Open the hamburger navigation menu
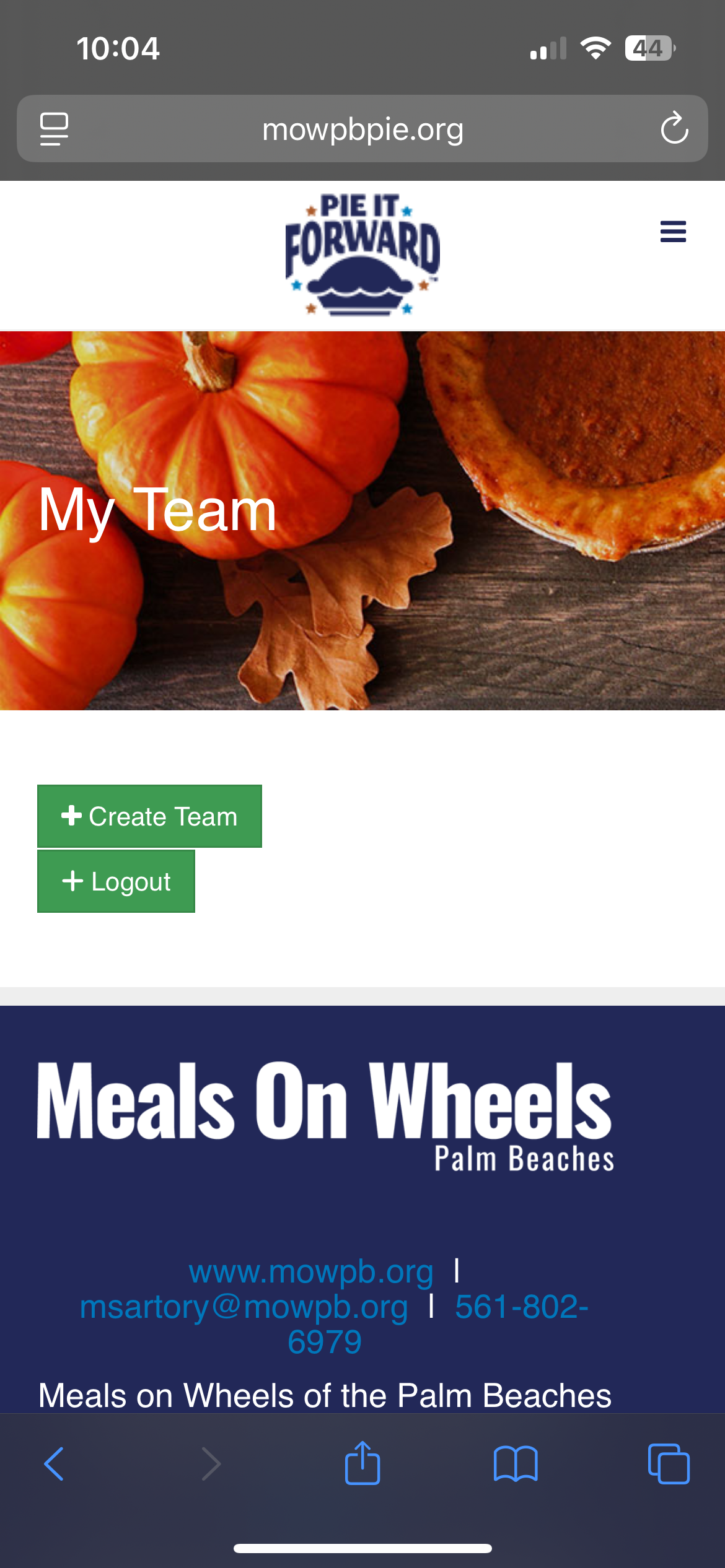 673,232
